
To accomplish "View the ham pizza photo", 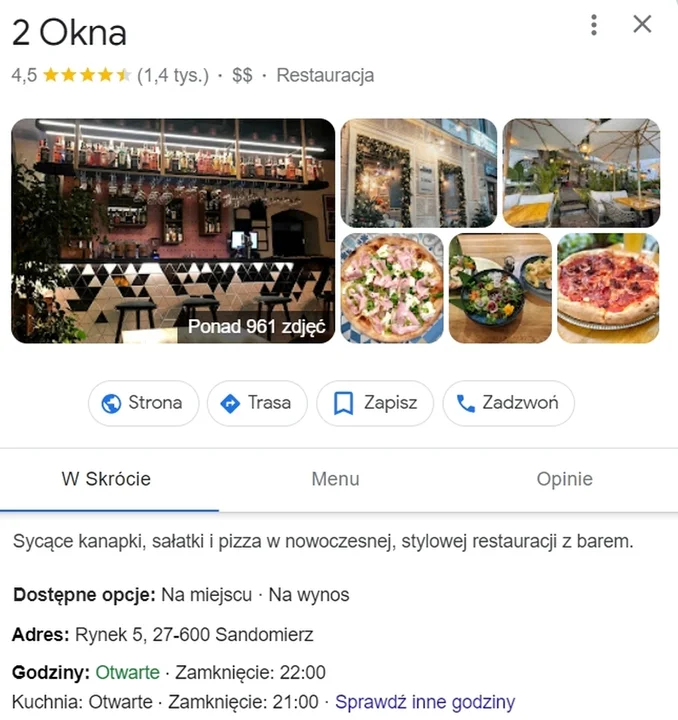I will (392, 288).
